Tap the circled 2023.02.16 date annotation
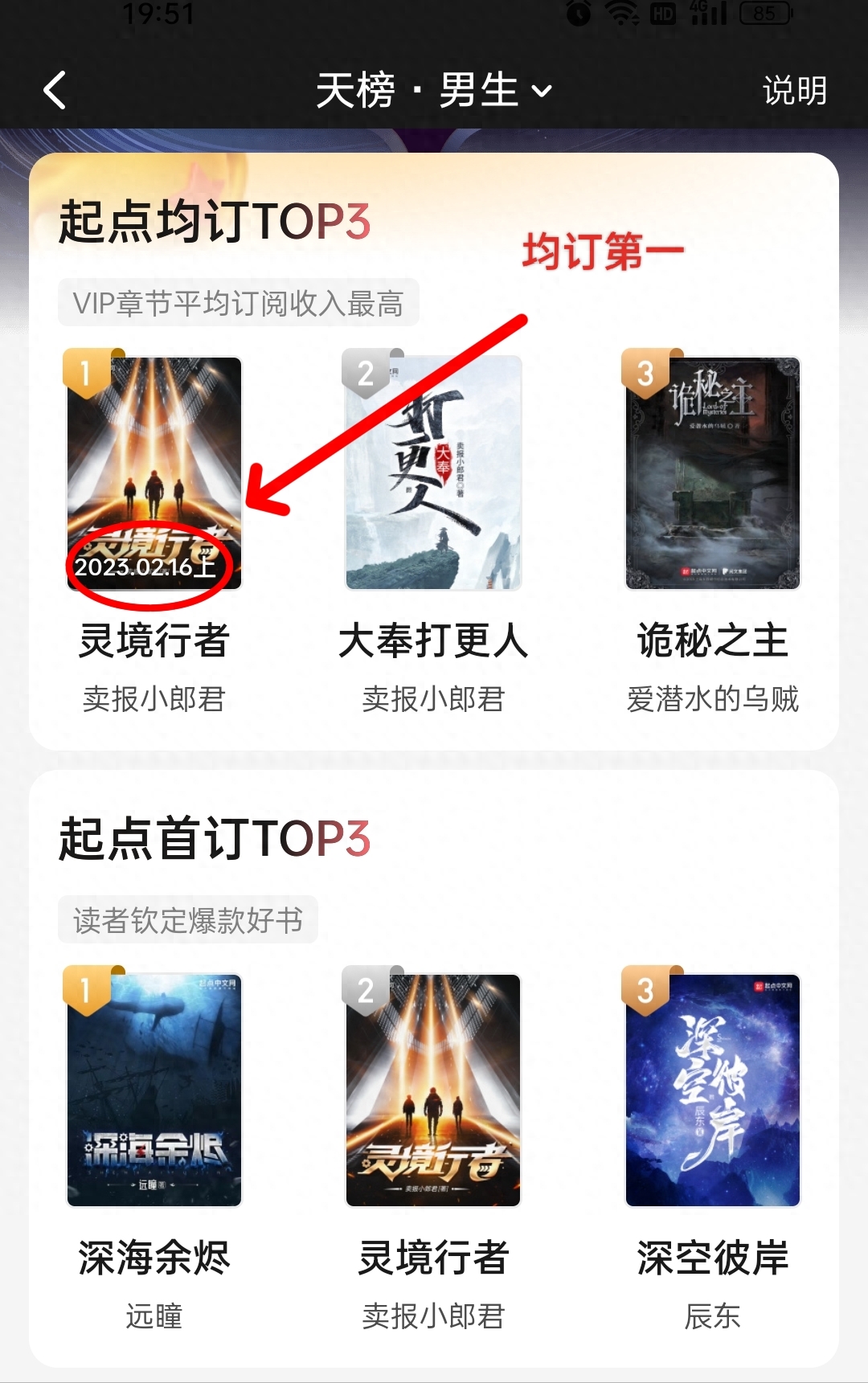Screen dimensions: 868x1383 point(149,568)
